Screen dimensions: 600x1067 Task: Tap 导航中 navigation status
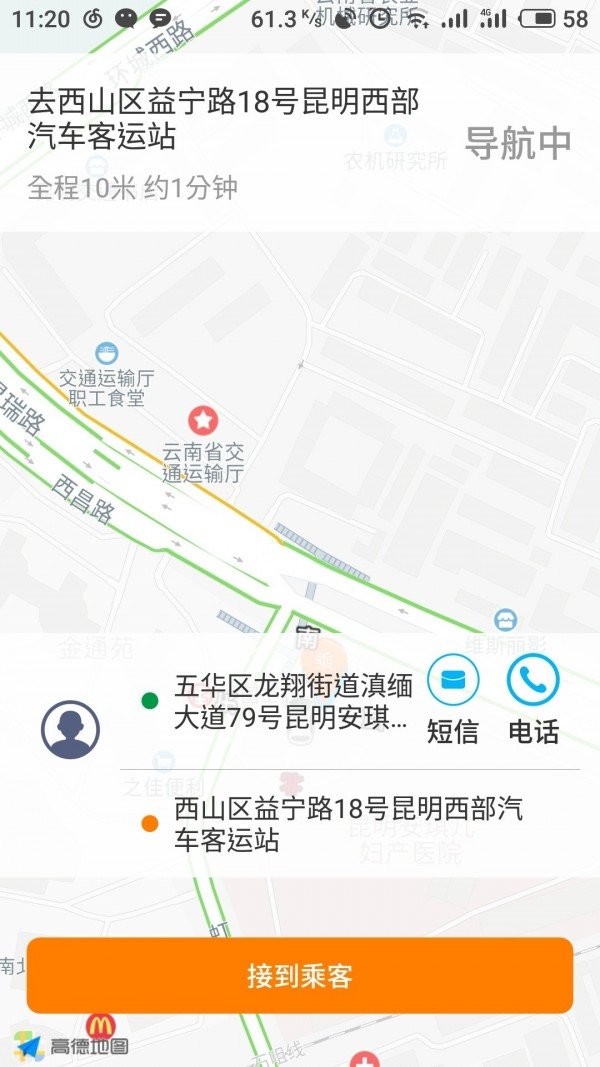517,143
